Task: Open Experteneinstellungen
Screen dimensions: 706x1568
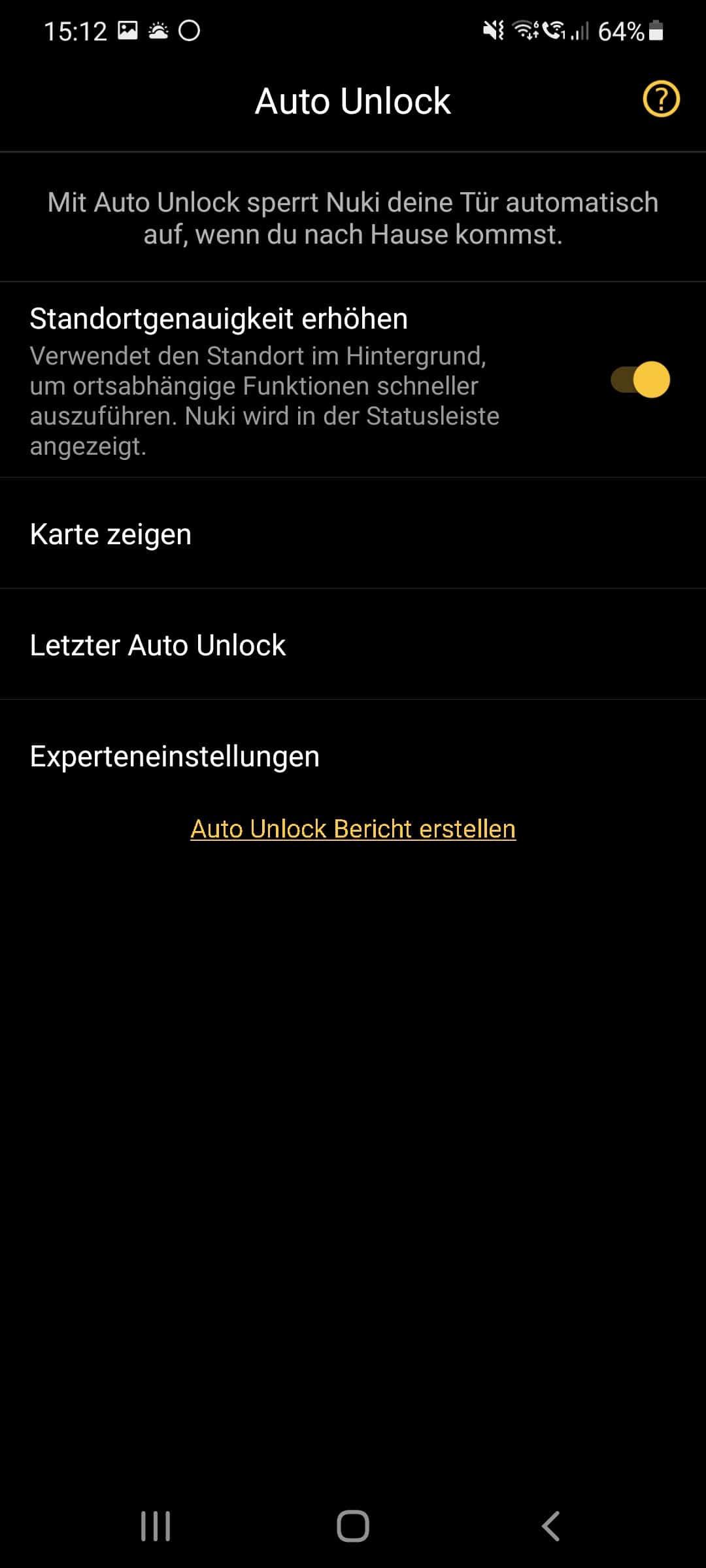Action: coord(353,756)
